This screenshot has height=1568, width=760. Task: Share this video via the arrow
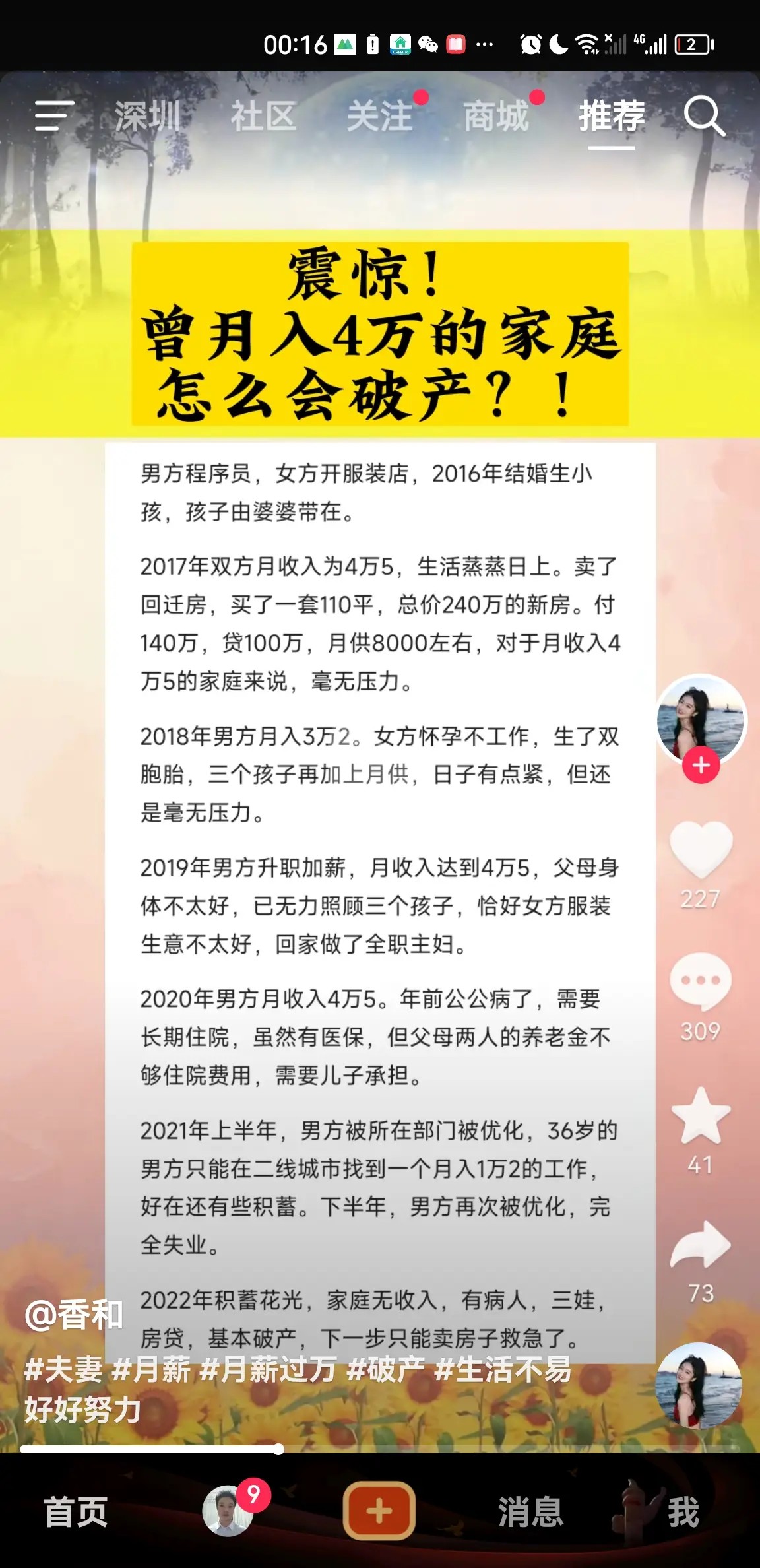click(701, 1245)
